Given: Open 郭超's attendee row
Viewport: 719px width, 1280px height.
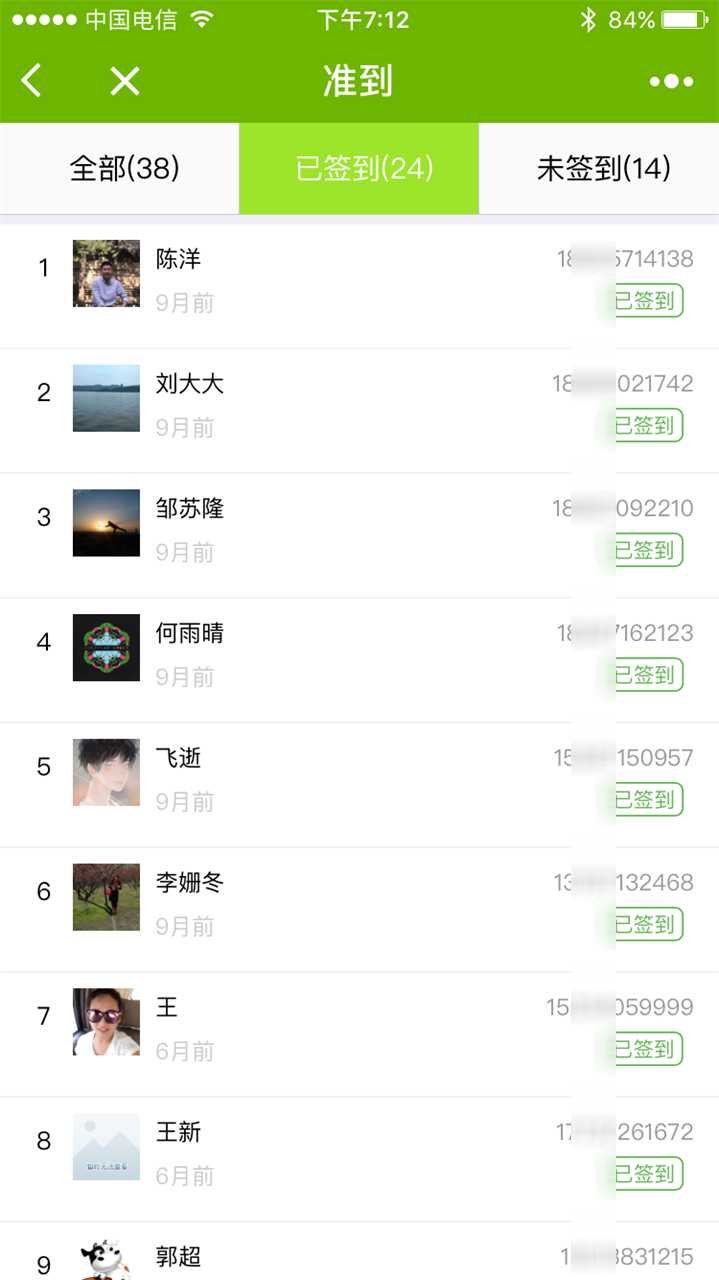Looking at the screenshot, I should [x=359, y=1252].
